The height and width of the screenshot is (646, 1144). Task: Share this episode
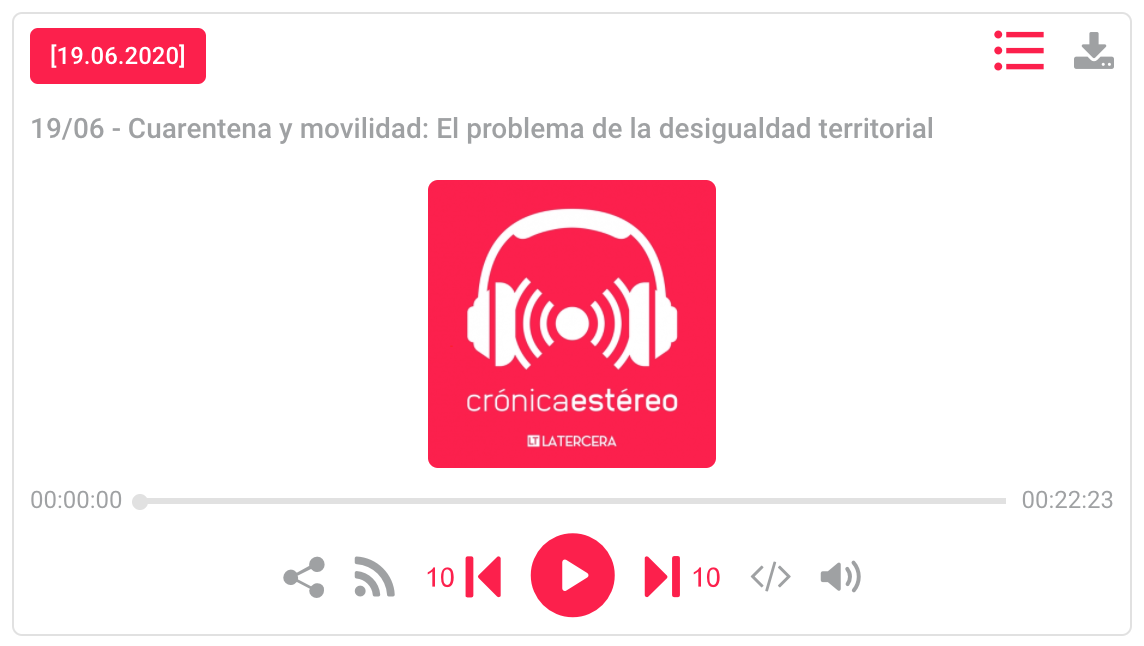click(304, 577)
